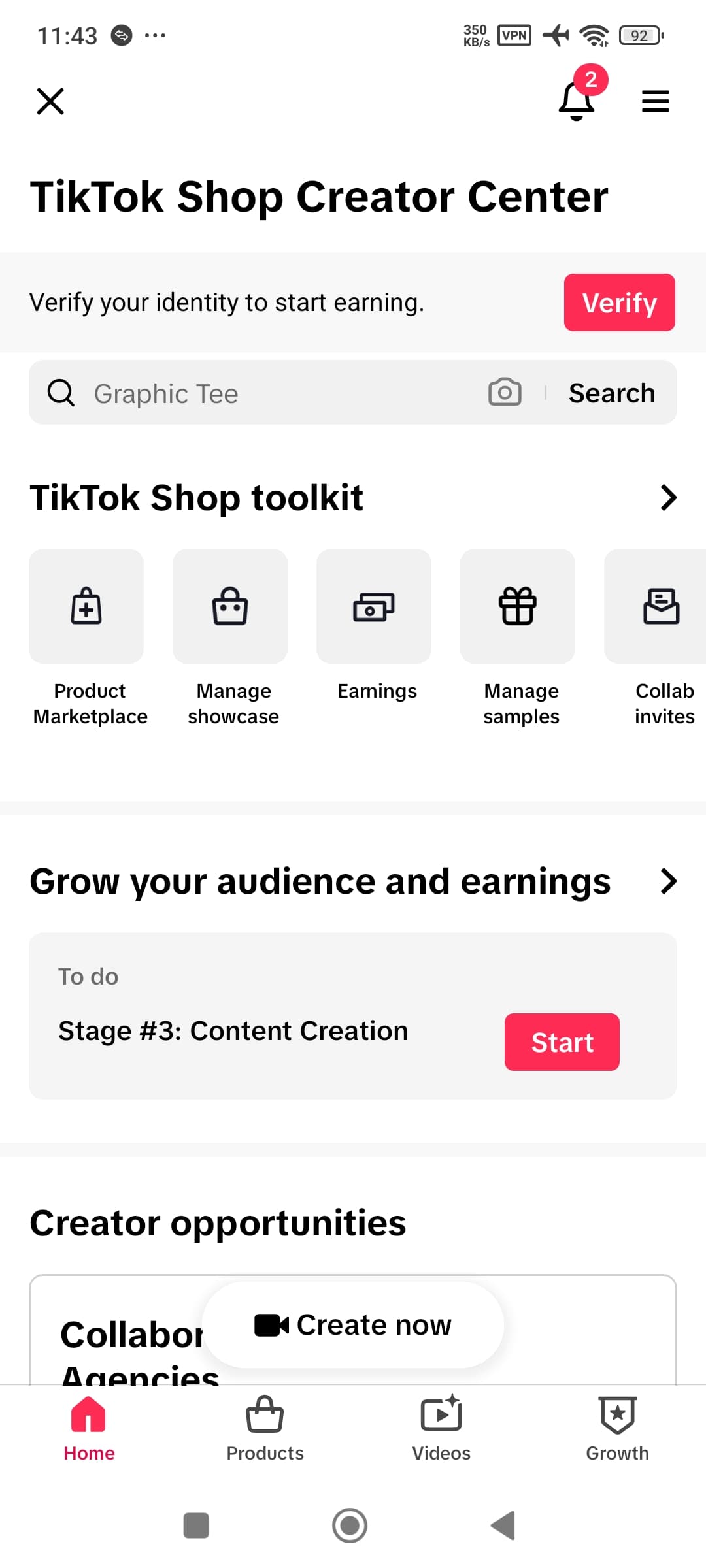The height and width of the screenshot is (1568, 706).
Task: Switch to the Products tab
Action: [x=265, y=1428]
